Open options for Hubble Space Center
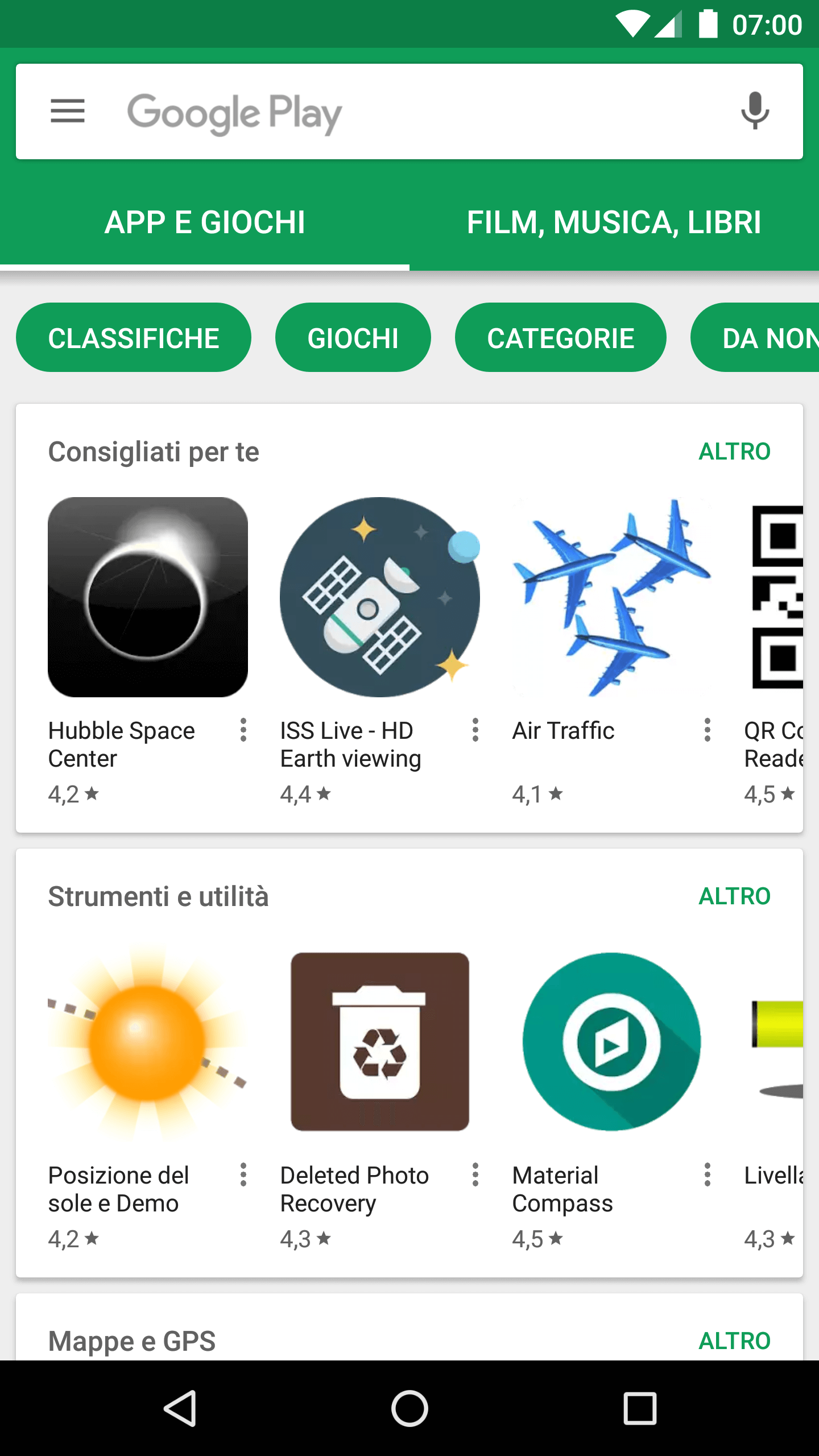 pos(243,730)
